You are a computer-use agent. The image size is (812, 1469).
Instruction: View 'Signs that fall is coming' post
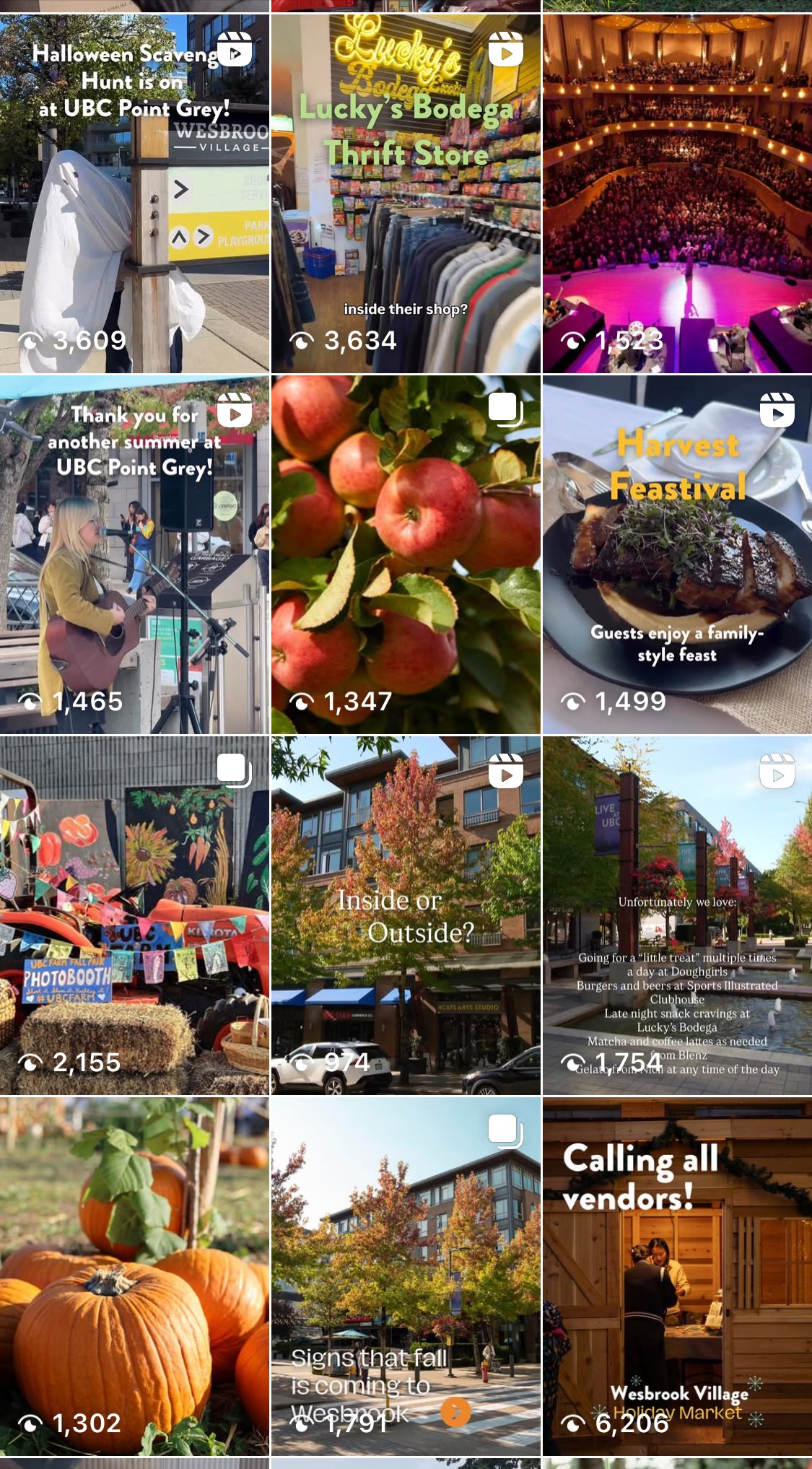coord(406,1276)
